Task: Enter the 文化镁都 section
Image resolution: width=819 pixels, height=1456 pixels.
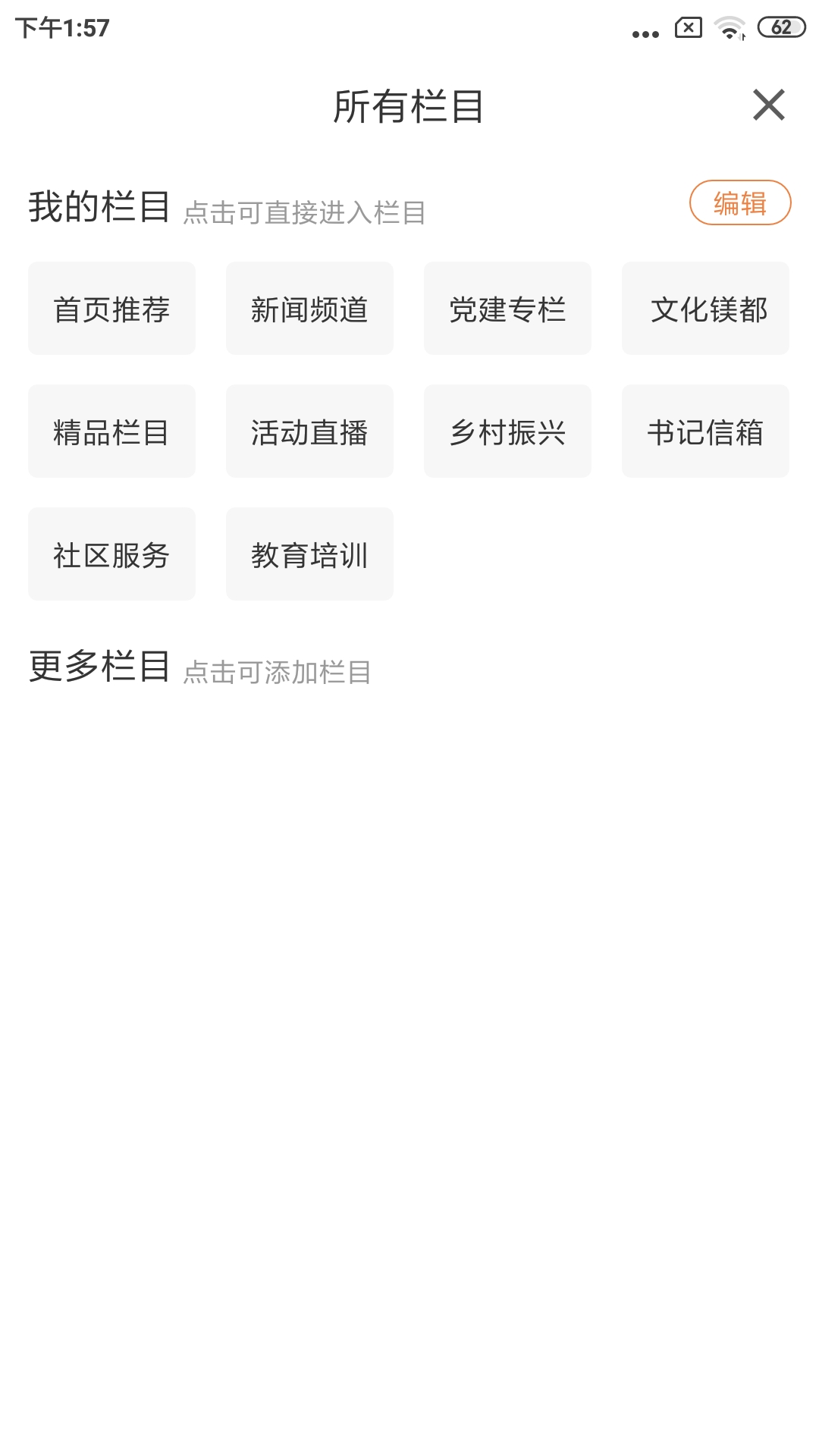Action: coord(705,308)
